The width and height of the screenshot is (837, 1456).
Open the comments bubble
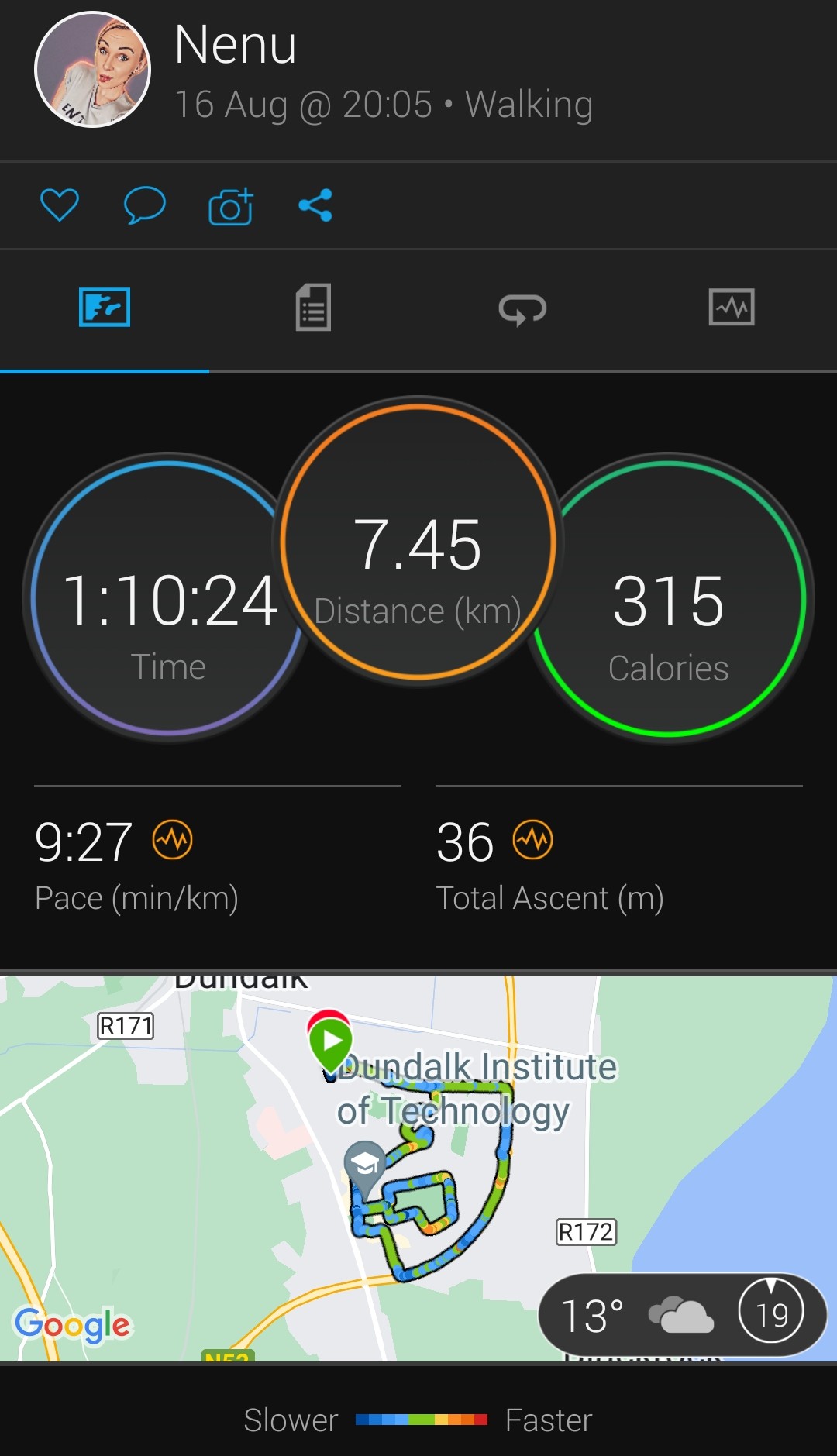click(x=145, y=205)
